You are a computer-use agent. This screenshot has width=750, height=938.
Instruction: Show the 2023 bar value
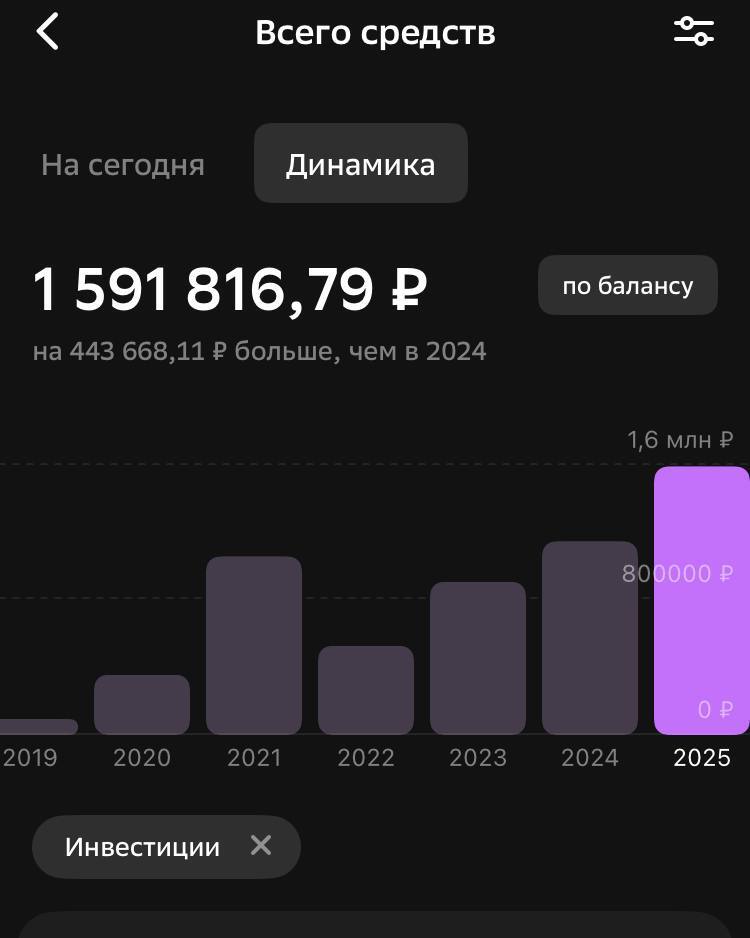(478, 659)
